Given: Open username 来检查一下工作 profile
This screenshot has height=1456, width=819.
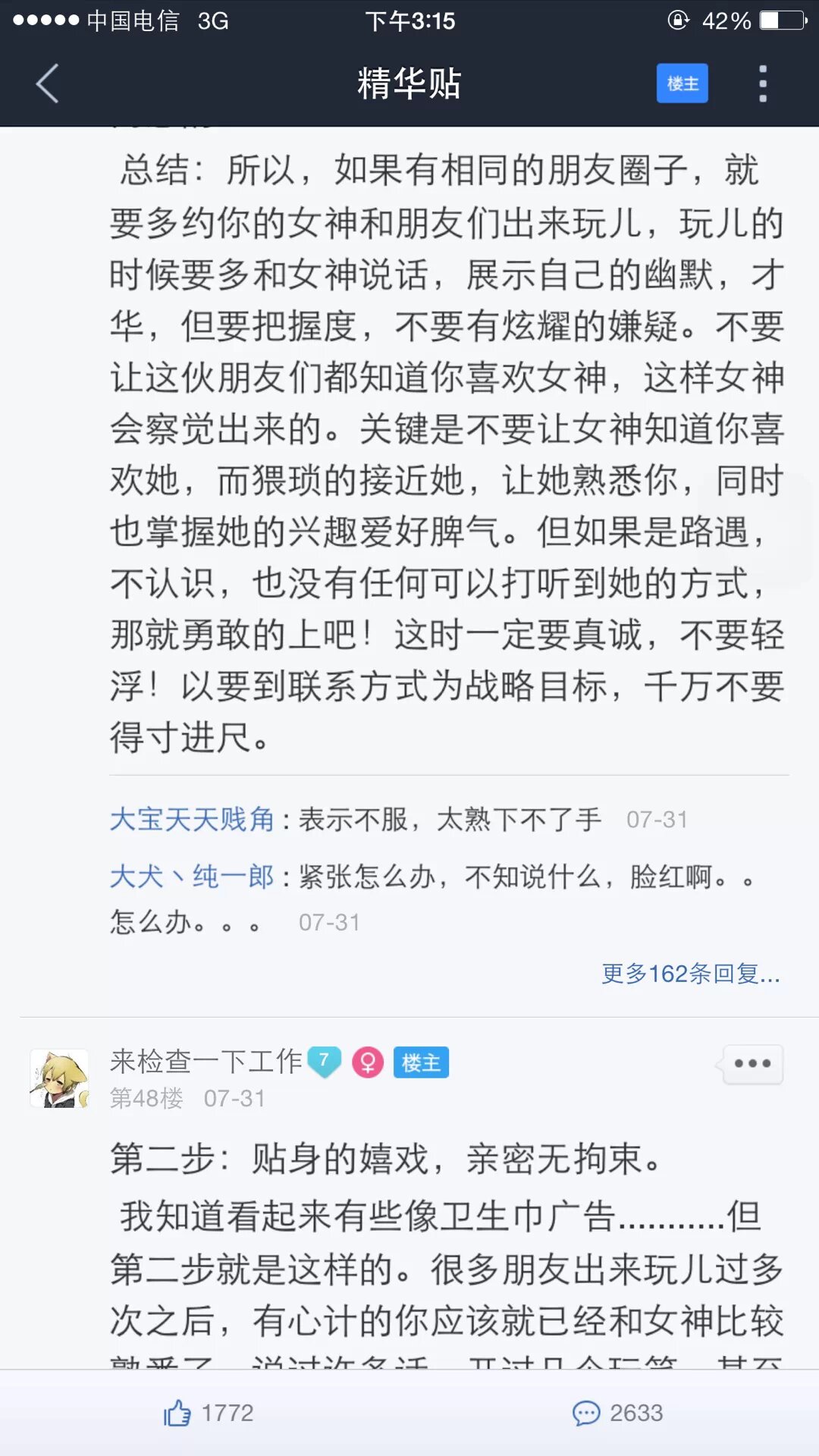Looking at the screenshot, I should click(x=206, y=1061).
